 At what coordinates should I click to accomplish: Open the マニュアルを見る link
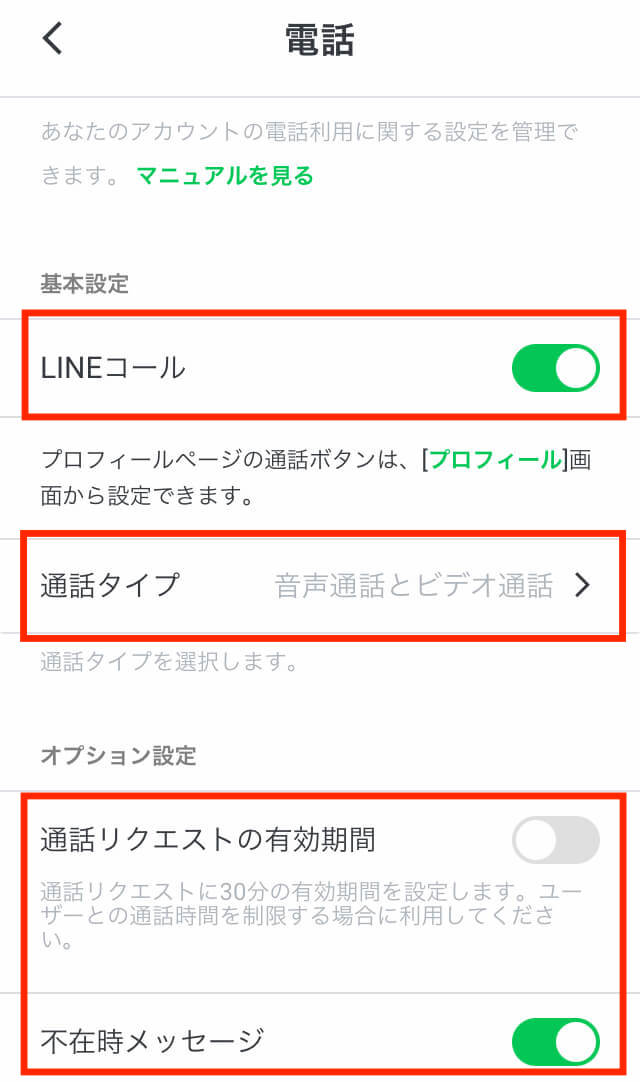point(225,177)
